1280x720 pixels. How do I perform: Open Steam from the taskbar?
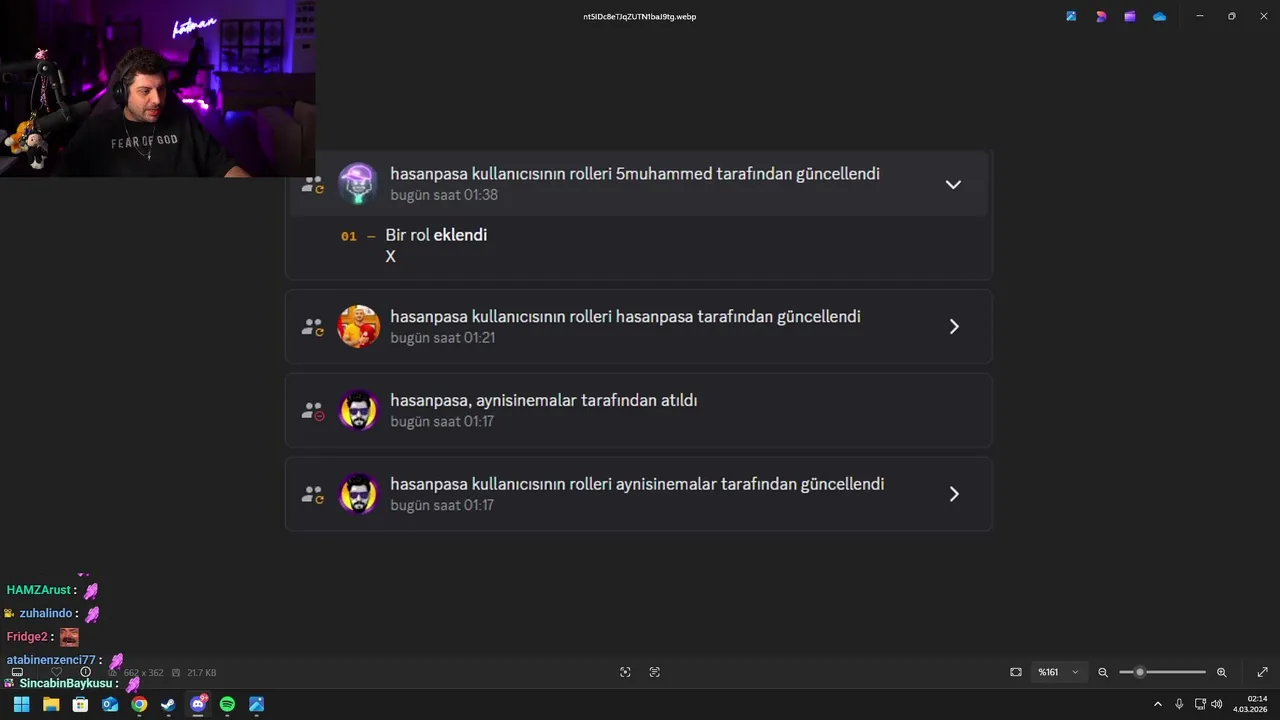pyautogui.click(x=168, y=704)
